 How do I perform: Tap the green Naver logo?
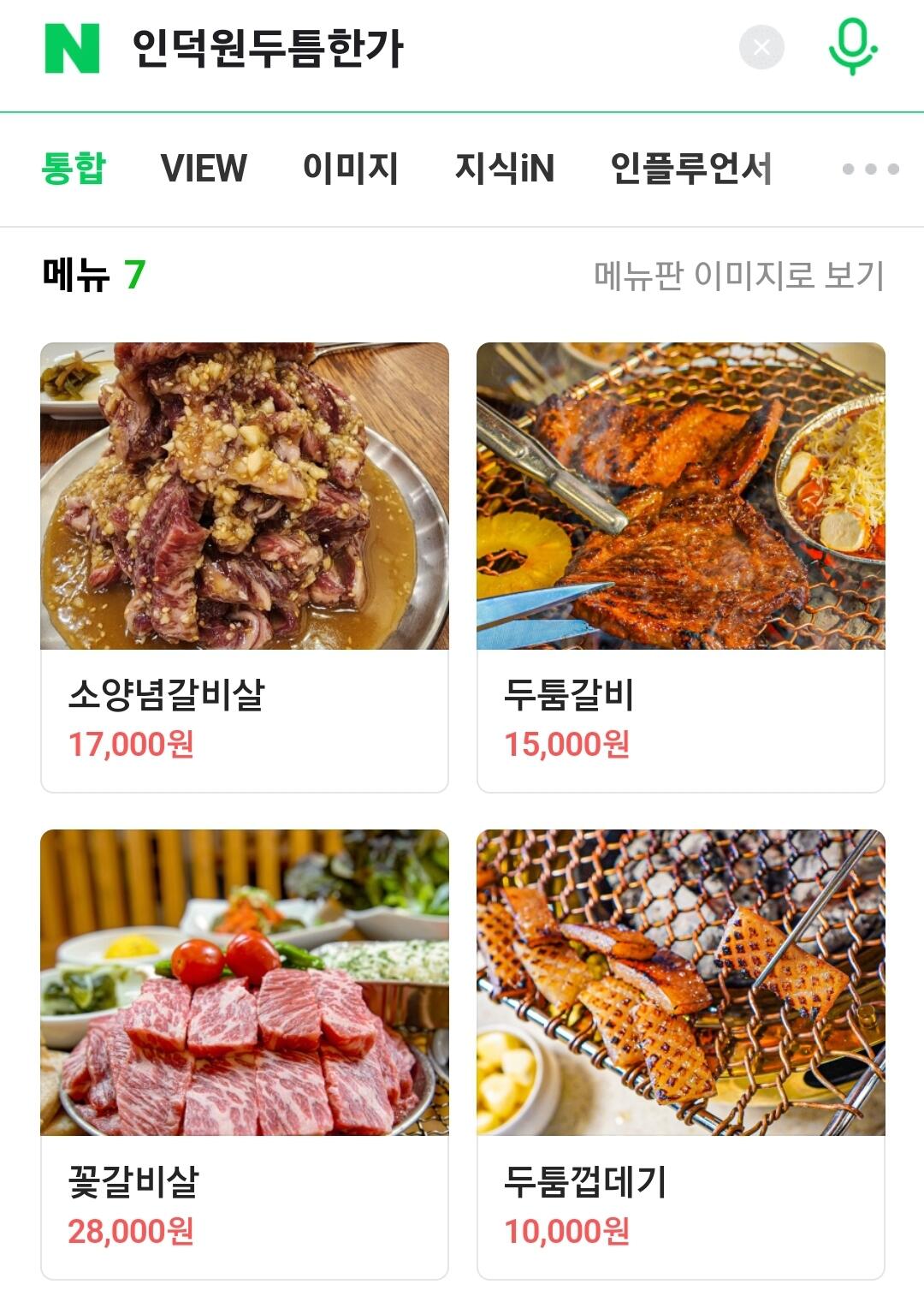pyautogui.click(x=72, y=48)
